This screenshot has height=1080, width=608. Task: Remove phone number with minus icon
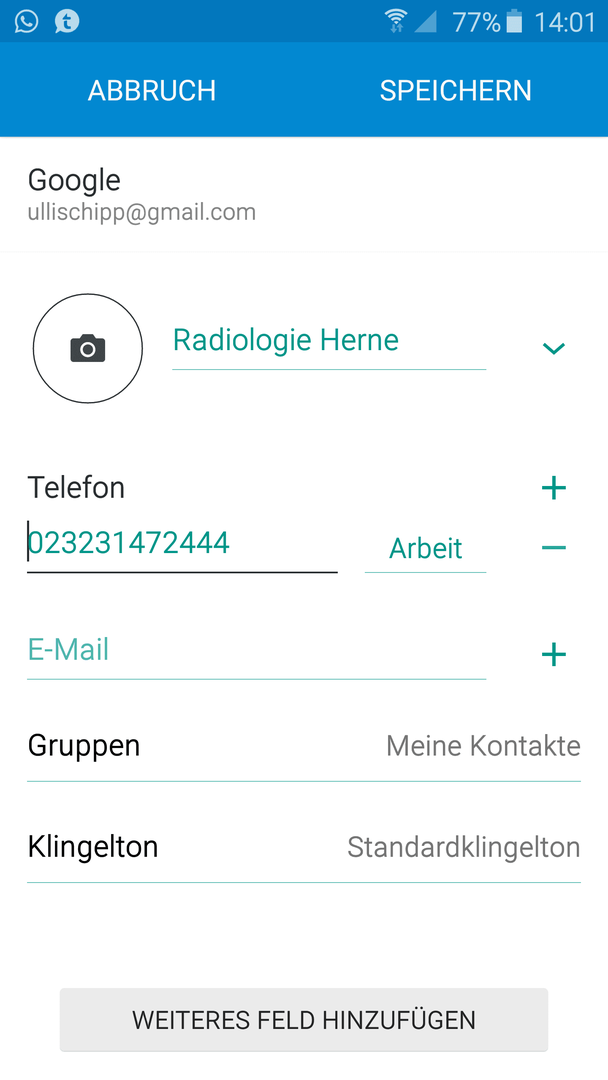[554, 548]
